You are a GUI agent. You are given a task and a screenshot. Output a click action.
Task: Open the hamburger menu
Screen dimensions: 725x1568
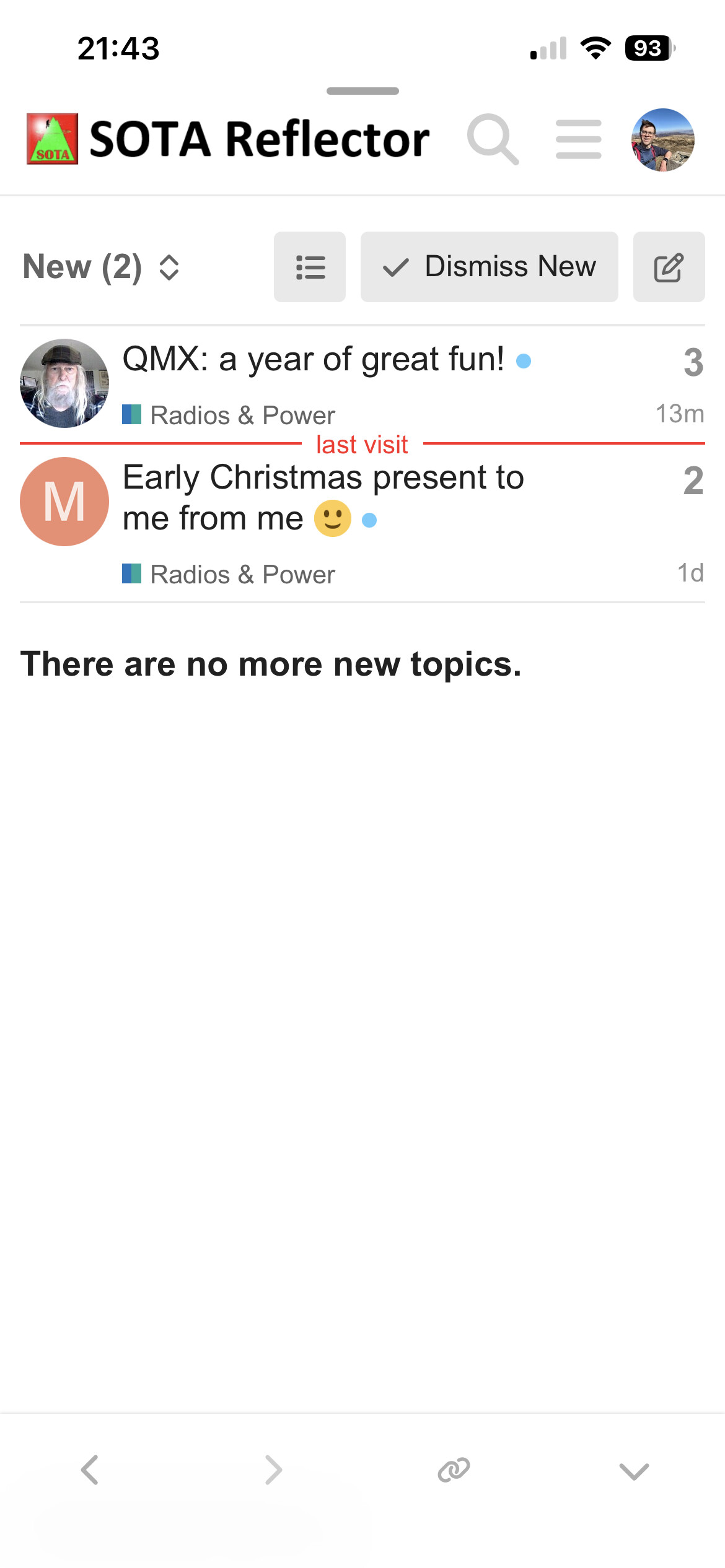(x=578, y=139)
